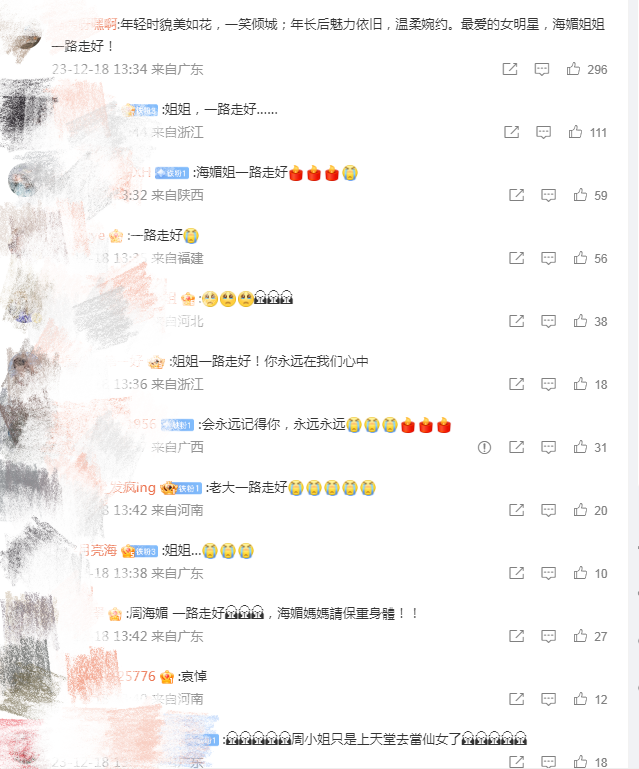Image resolution: width=639 pixels, height=769 pixels.
Task: Like the comment from 福建 with 56 likes
Action: click(x=580, y=258)
